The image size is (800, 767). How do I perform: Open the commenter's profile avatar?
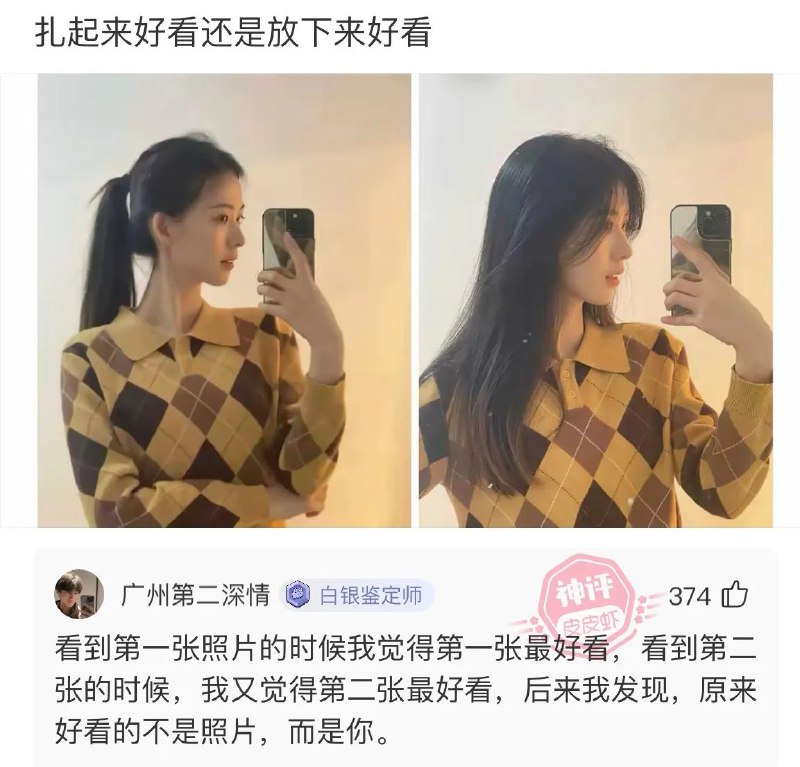[x=79, y=595]
